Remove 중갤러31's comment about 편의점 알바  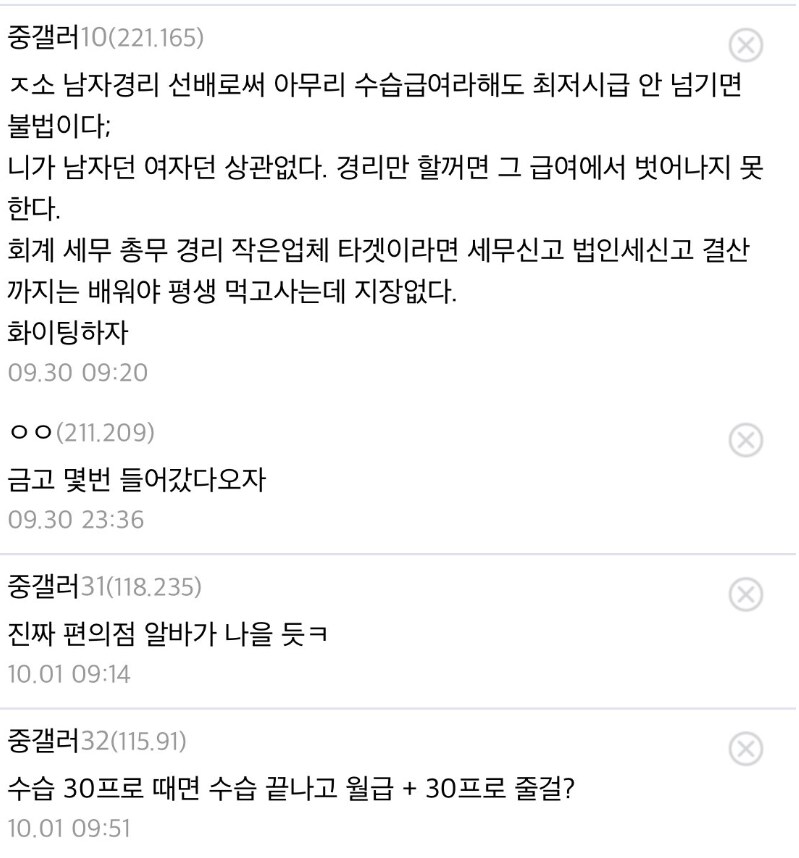(x=745, y=594)
